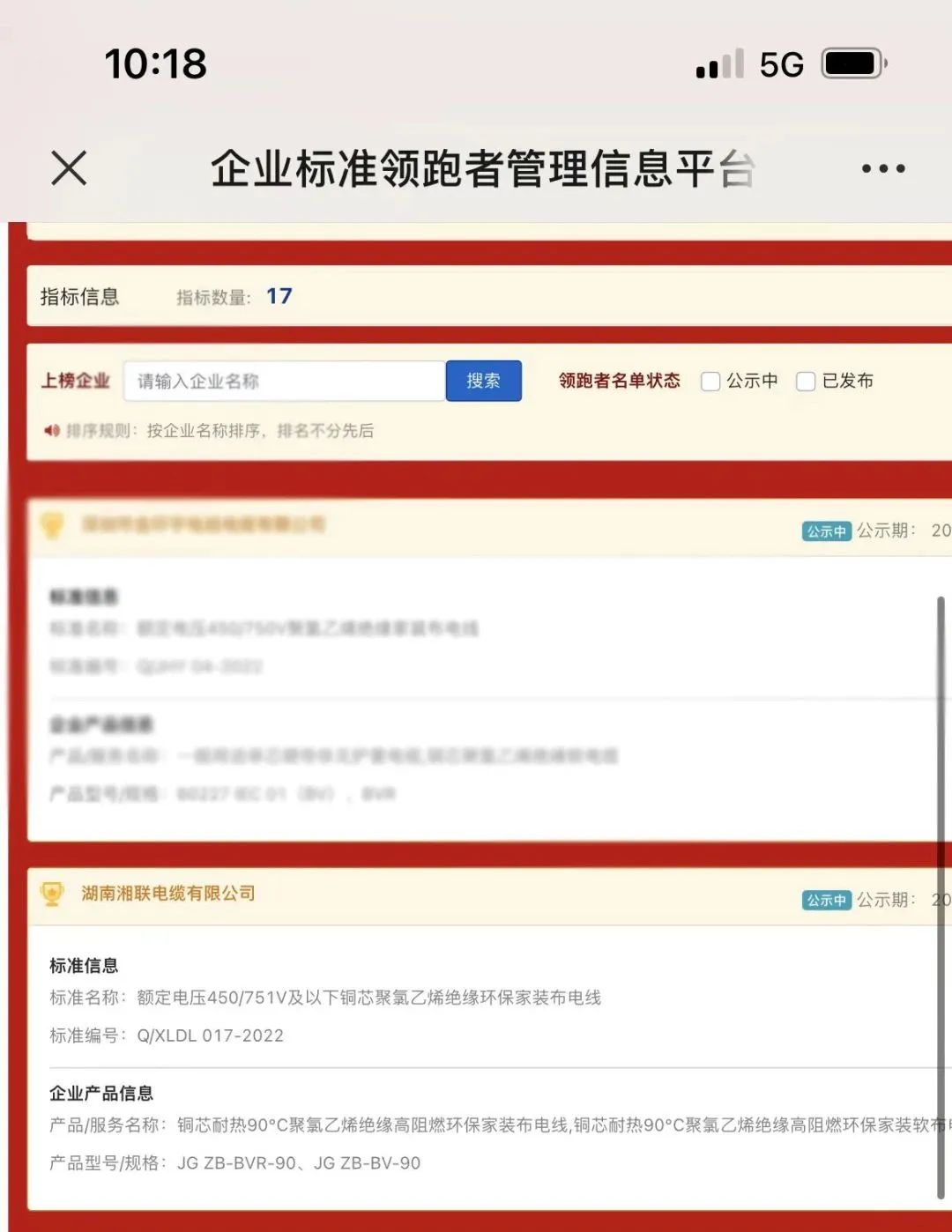Open the 湖南湘联电缆有限公司 company card
This screenshot has width=952, height=1232.
[168, 894]
